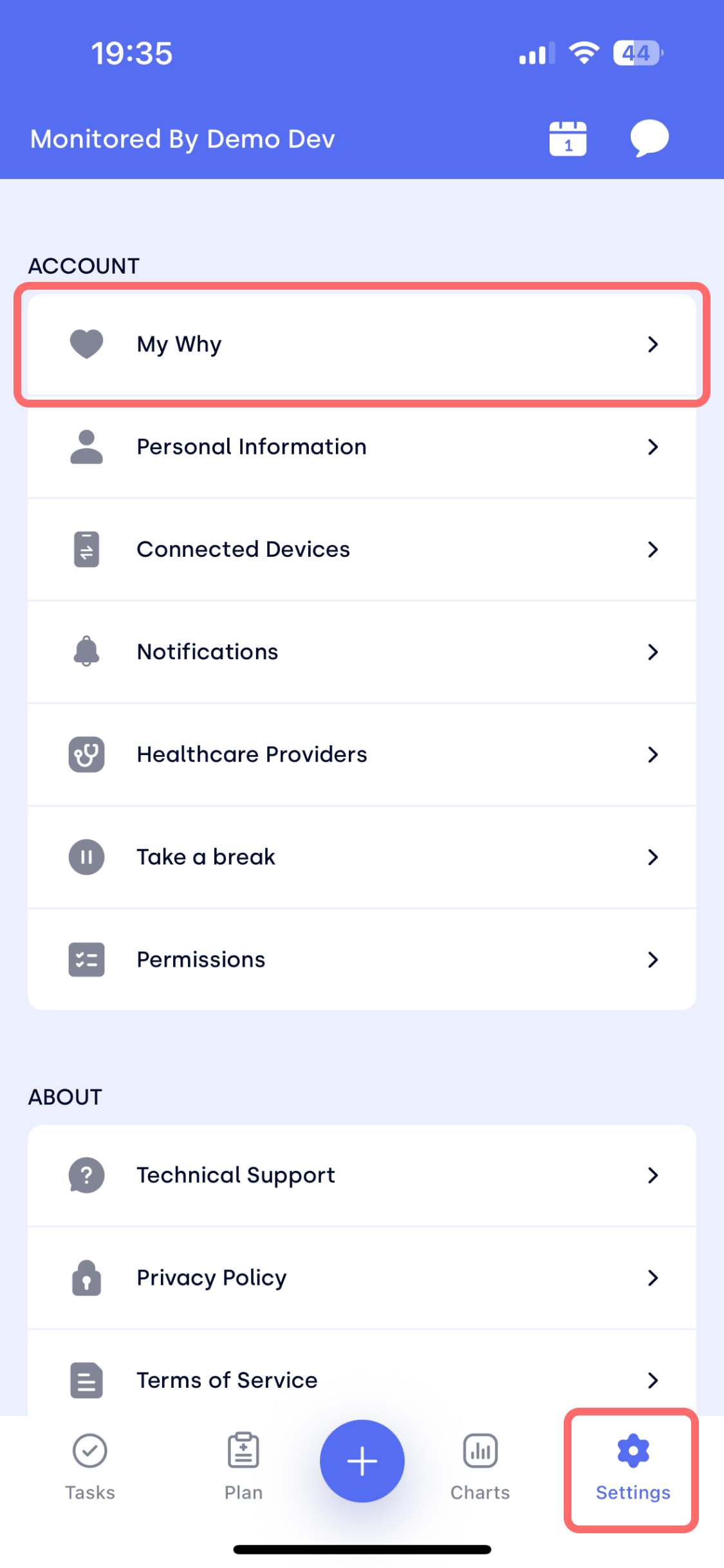Open Terms of Service
Screen dimensions: 724x1568
pyautogui.click(x=362, y=1380)
